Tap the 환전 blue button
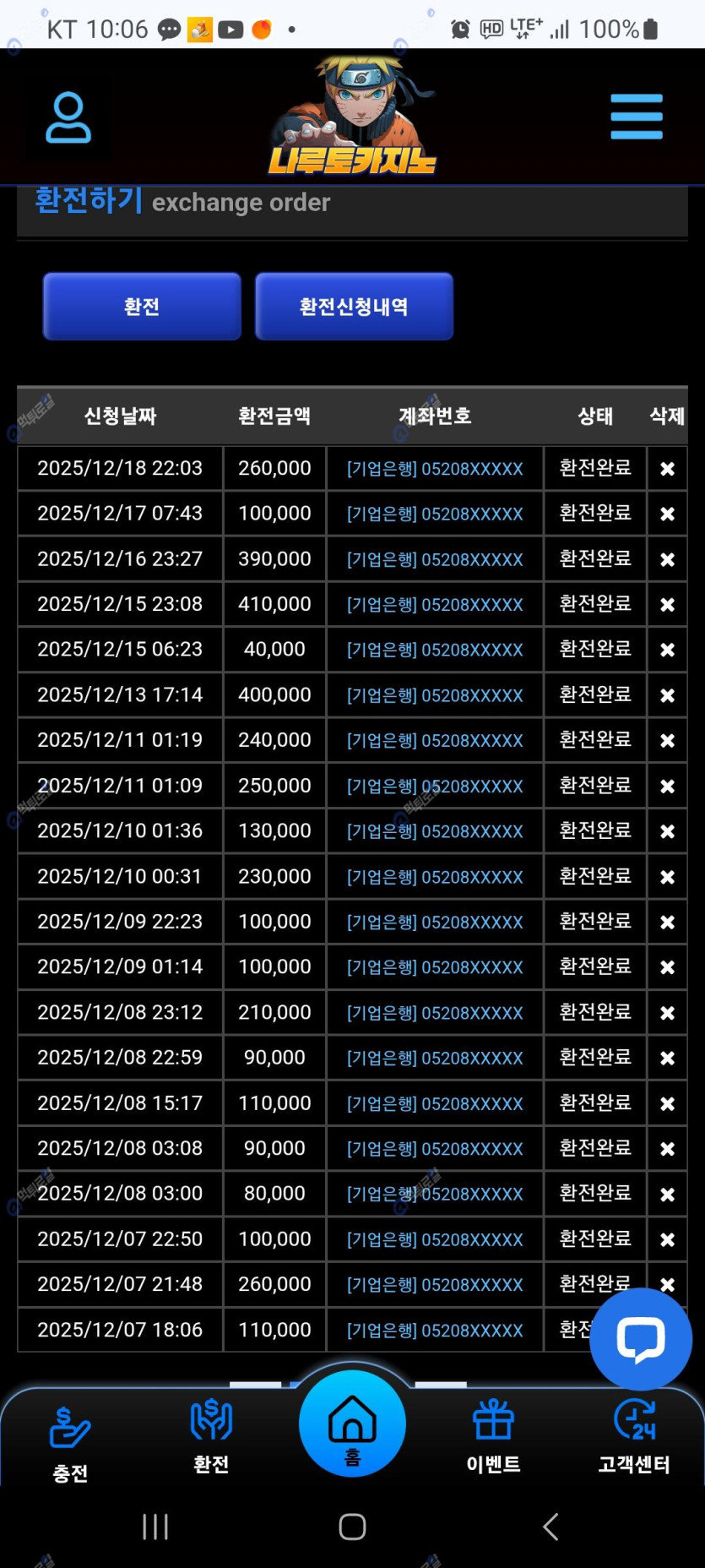Viewport: 705px width, 1568px height. (142, 307)
